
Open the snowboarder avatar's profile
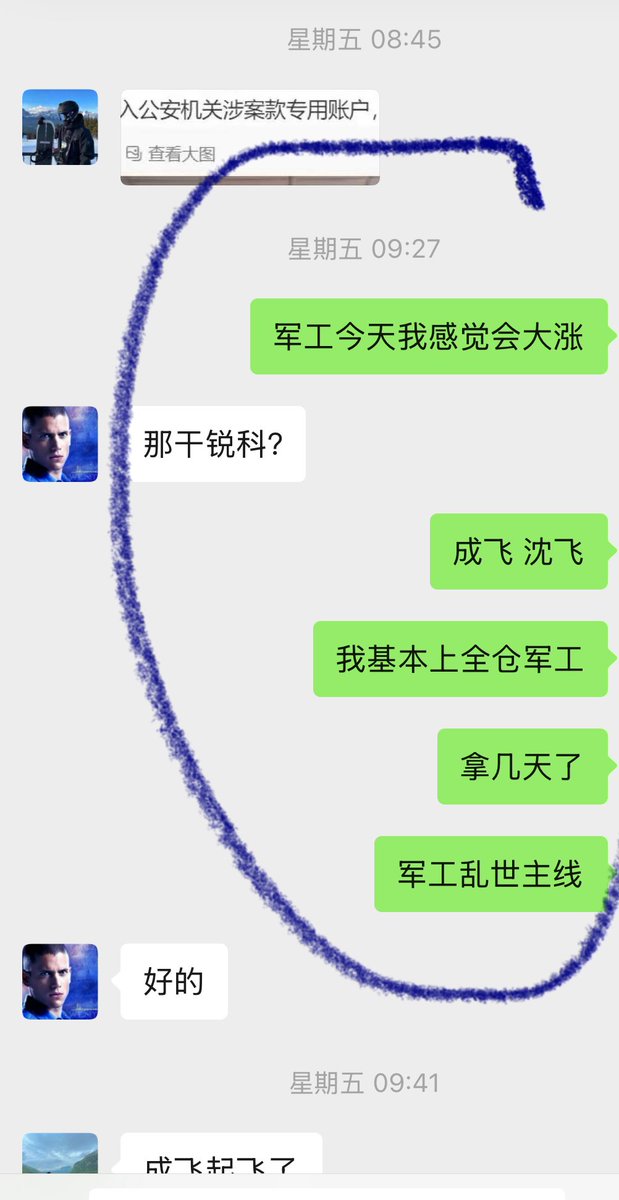[x=60, y=127]
